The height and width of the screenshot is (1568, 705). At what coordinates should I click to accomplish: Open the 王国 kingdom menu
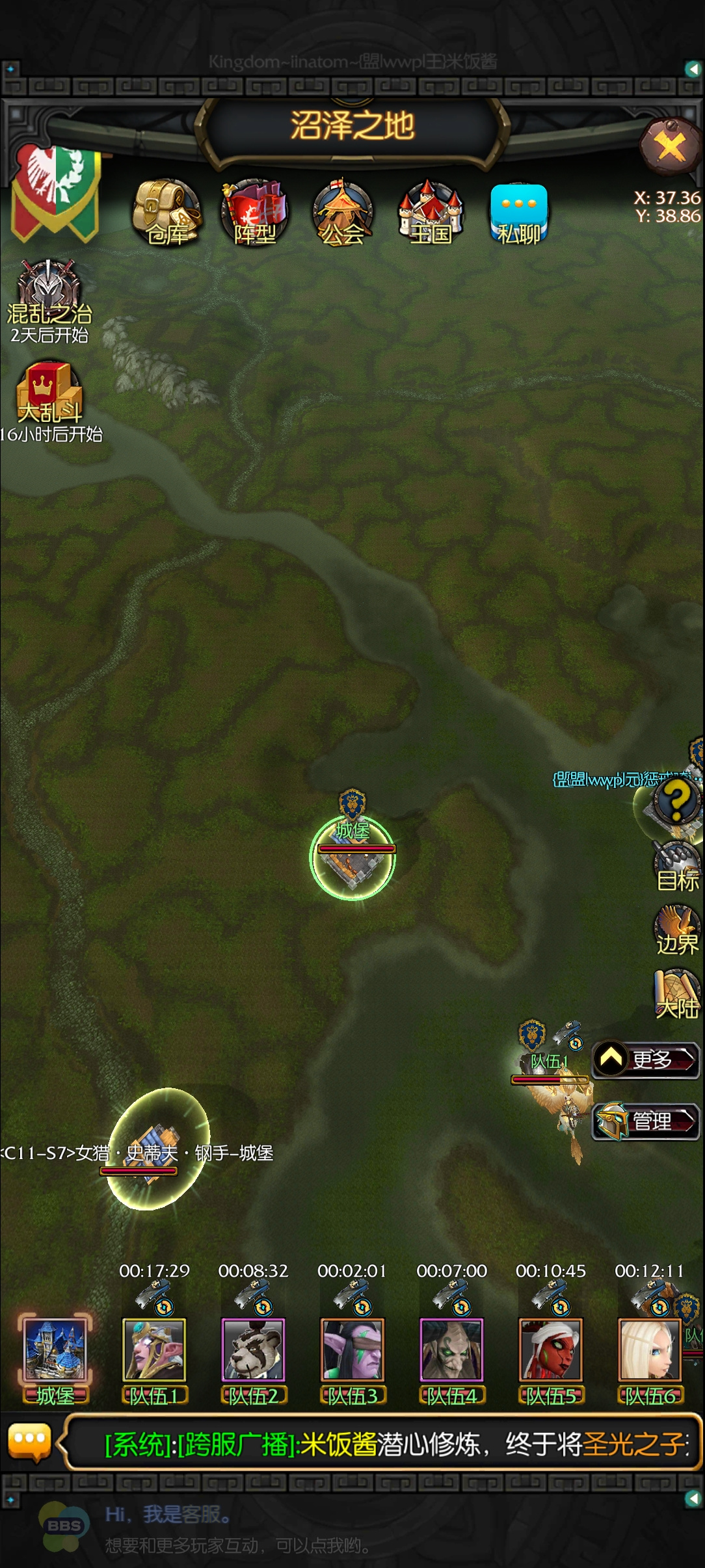pos(430,213)
